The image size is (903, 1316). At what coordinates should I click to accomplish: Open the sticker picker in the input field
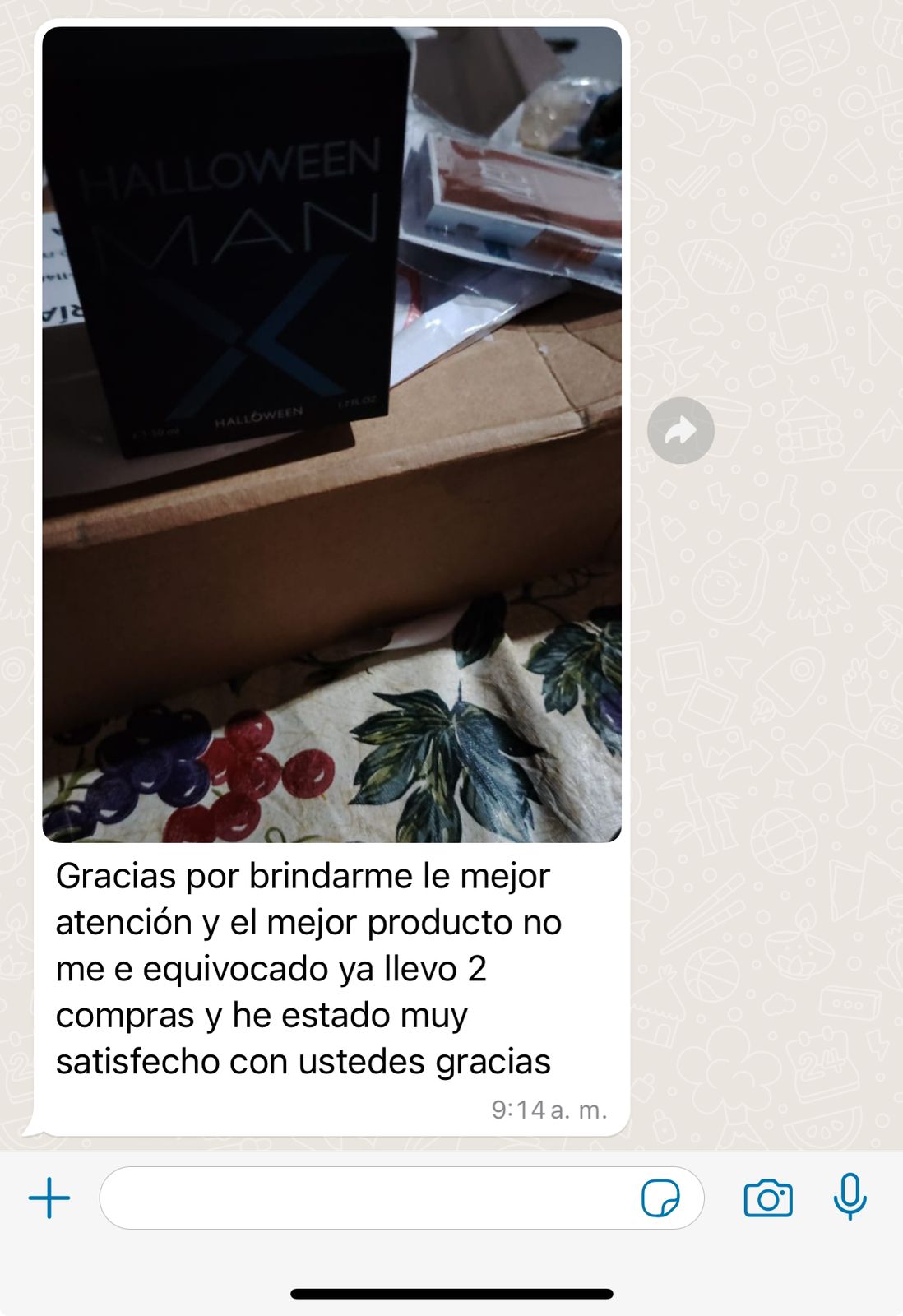click(660, 1198)
